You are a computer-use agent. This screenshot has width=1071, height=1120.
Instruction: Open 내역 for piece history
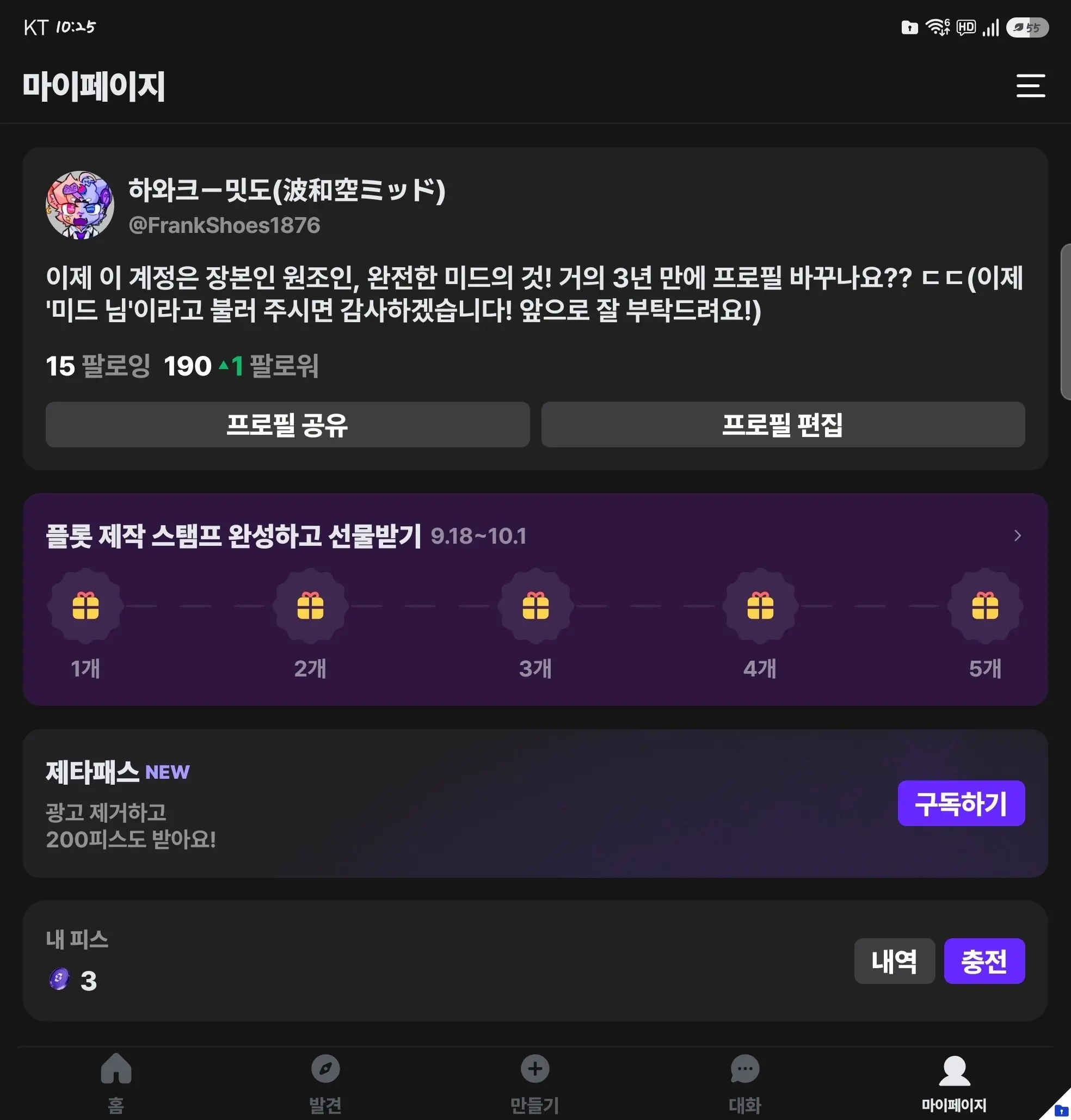point(894,961)
